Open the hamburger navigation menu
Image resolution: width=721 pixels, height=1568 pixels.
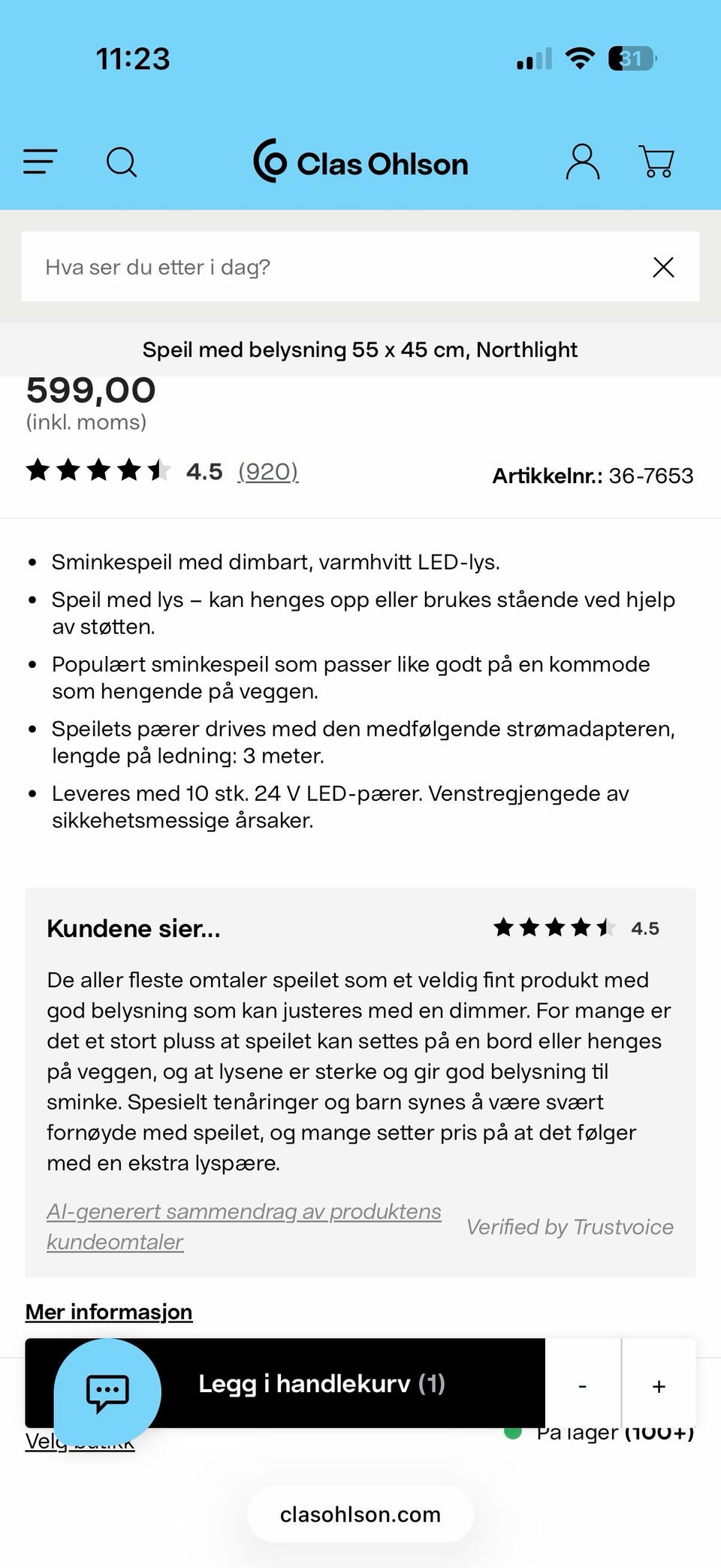pos(41,162)
